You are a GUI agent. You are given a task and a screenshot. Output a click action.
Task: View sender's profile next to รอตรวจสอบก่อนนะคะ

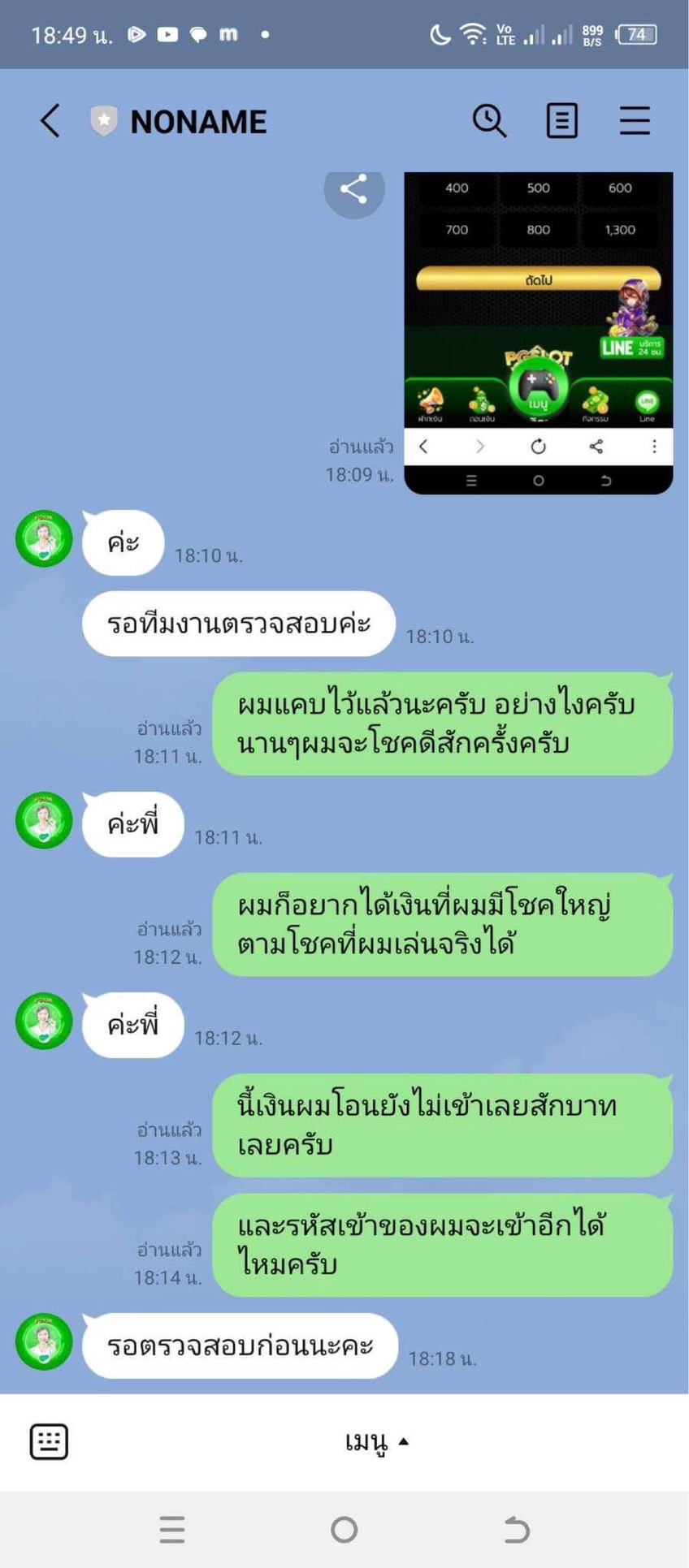tap(44, 1341)
